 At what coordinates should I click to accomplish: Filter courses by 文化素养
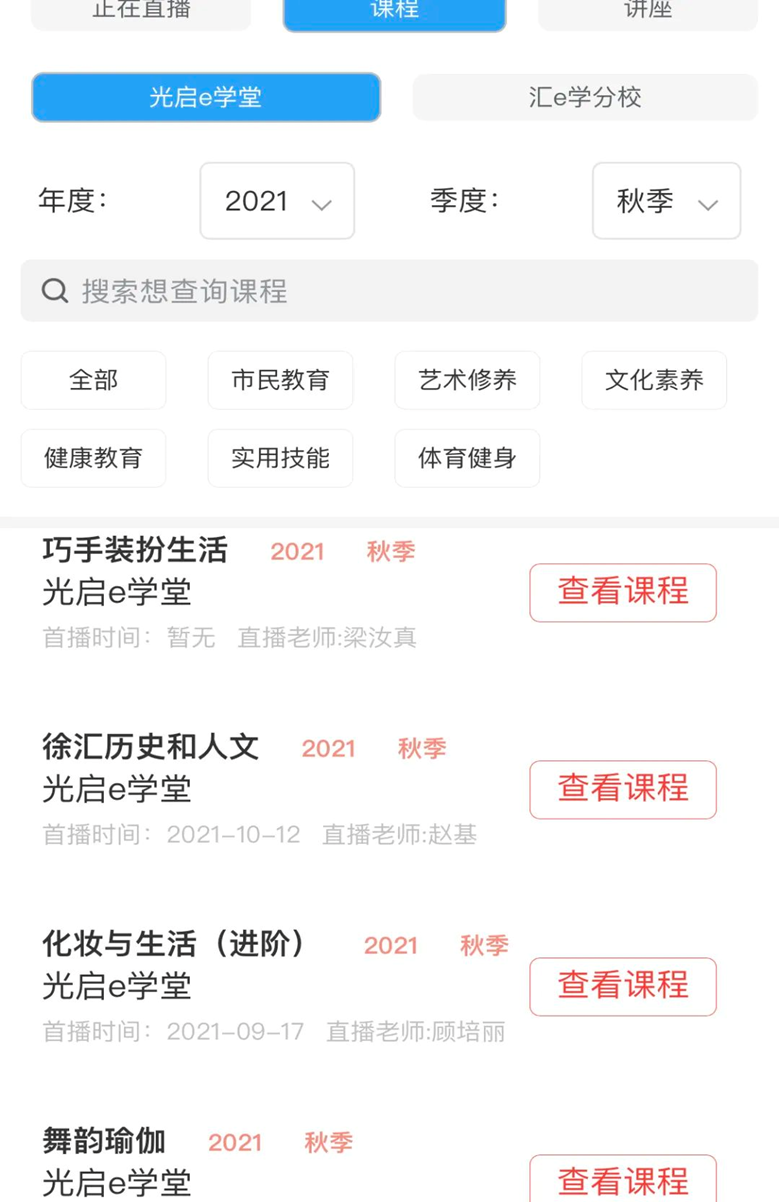pos(654,380)
